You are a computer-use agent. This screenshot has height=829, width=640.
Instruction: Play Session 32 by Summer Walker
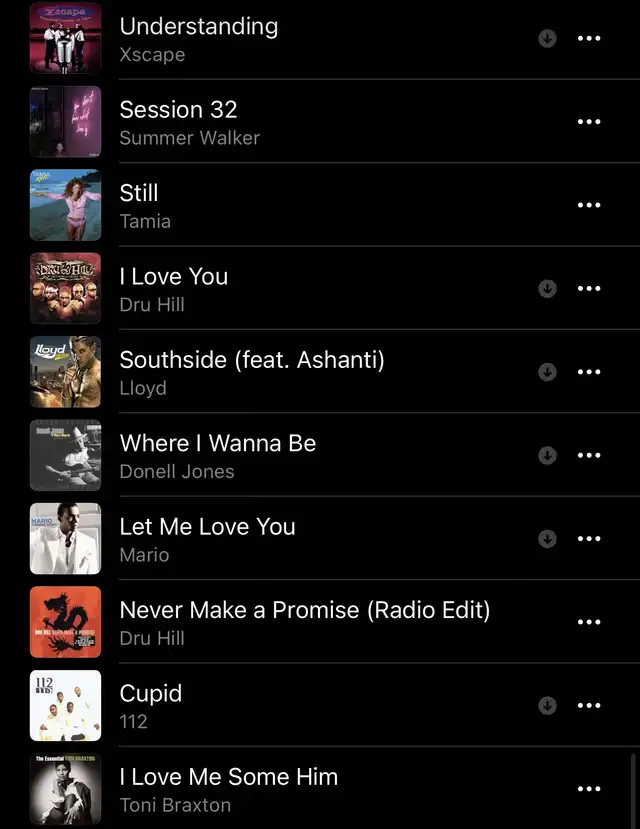click(178, 122)
